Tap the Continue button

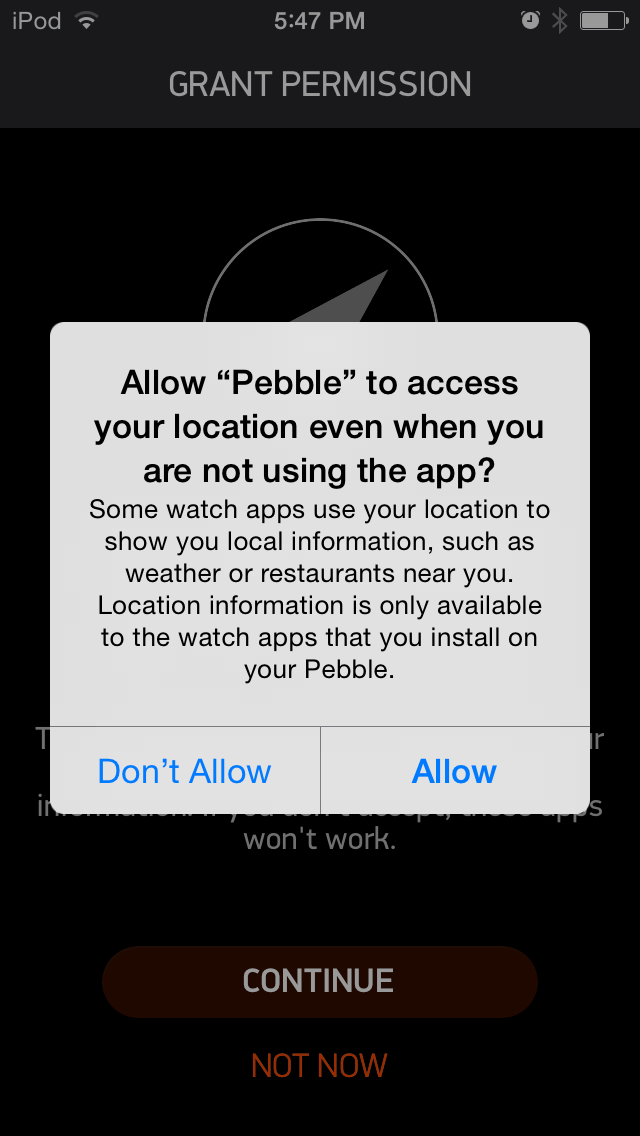click(320, 981)
